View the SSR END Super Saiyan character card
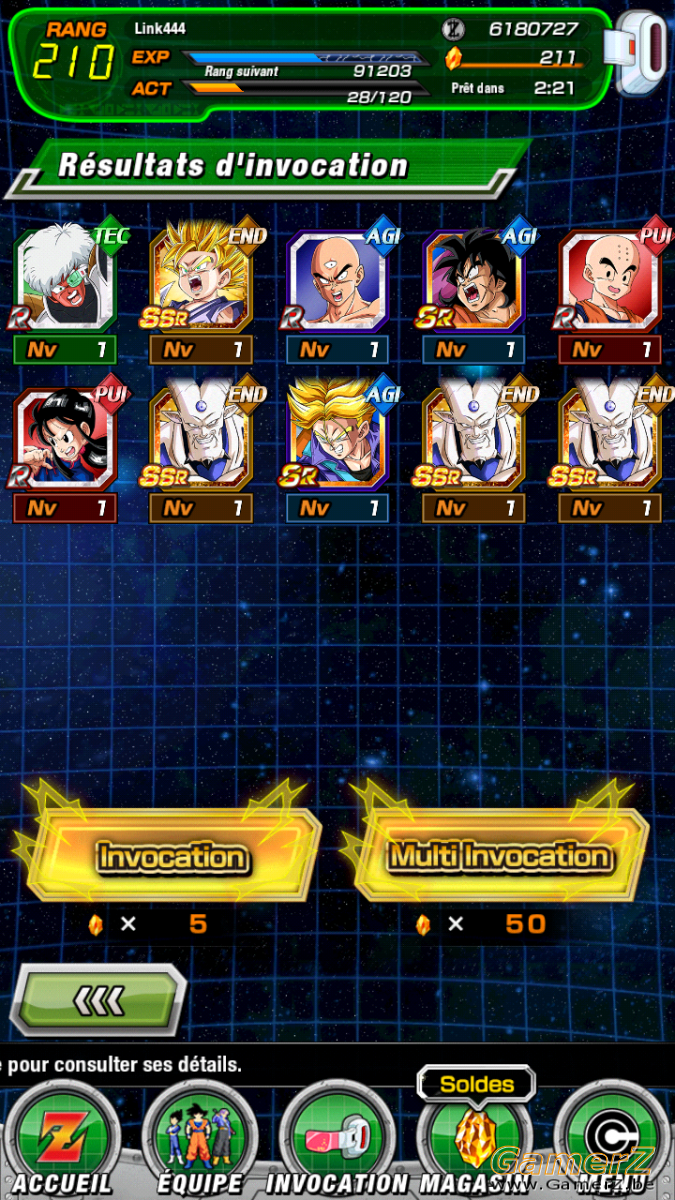 (201, 280)
